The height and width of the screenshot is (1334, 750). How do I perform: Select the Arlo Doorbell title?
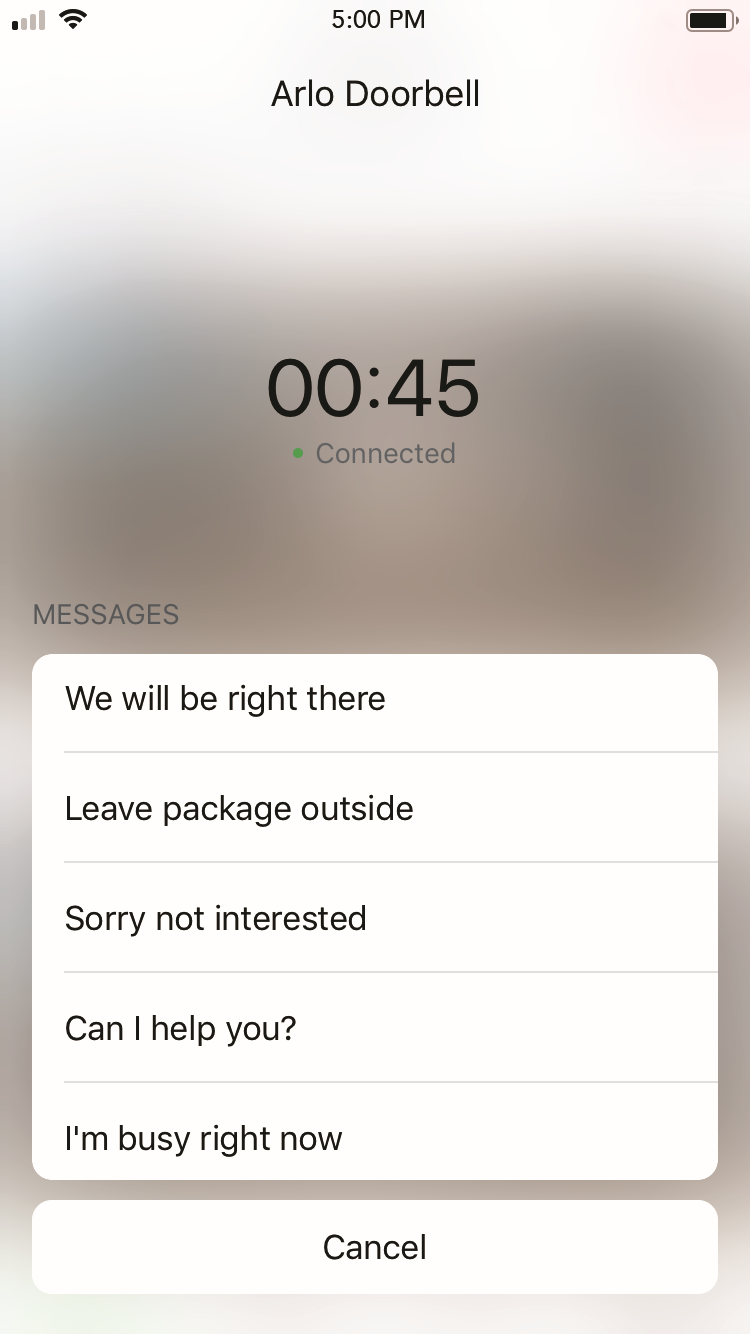tap(375, 93)
